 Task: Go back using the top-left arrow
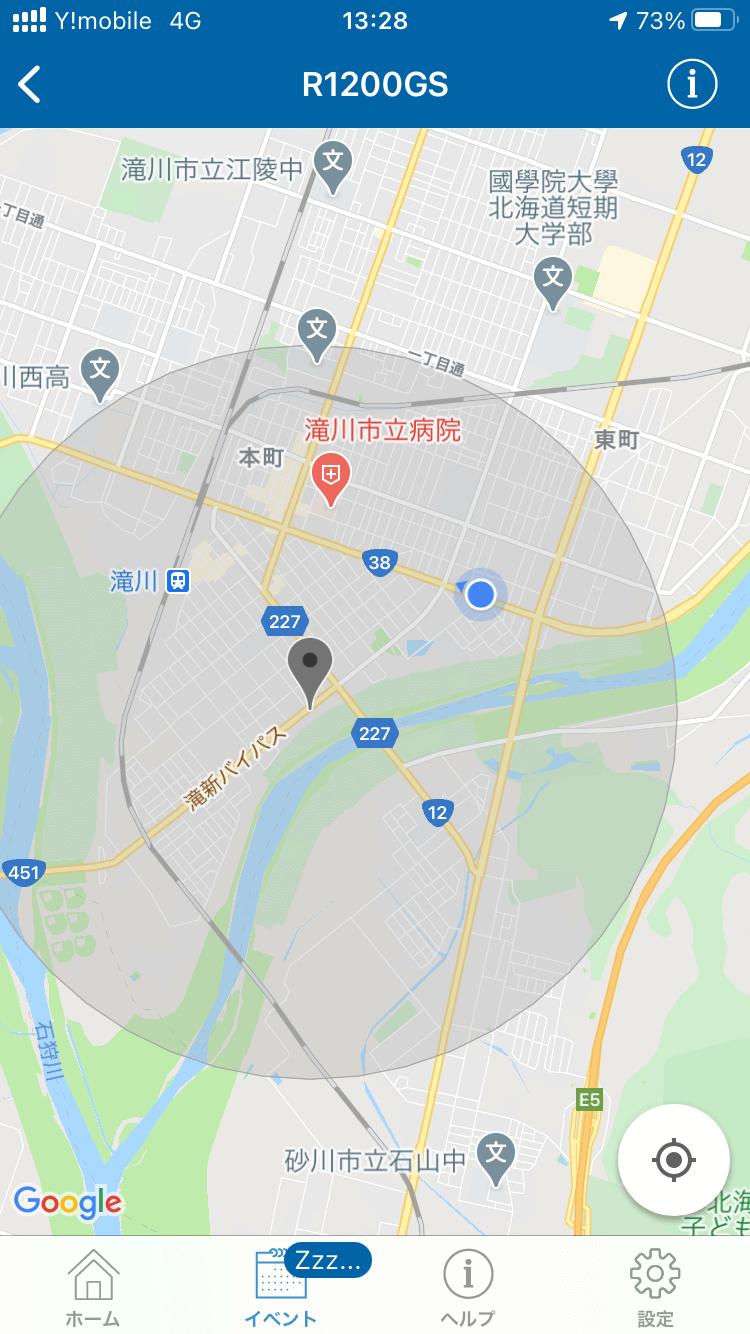click(30, 85)
